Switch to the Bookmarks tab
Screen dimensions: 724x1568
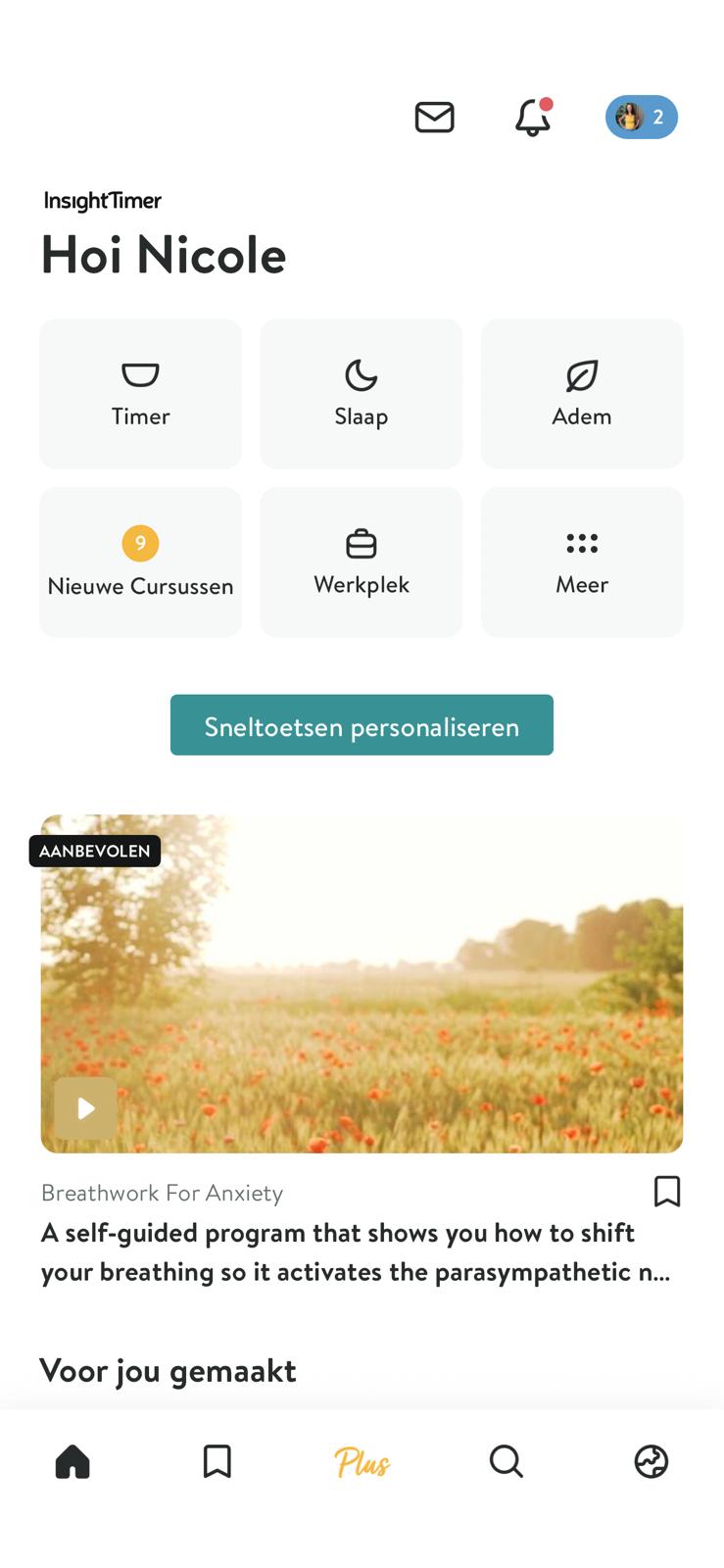pos(217,1461)
